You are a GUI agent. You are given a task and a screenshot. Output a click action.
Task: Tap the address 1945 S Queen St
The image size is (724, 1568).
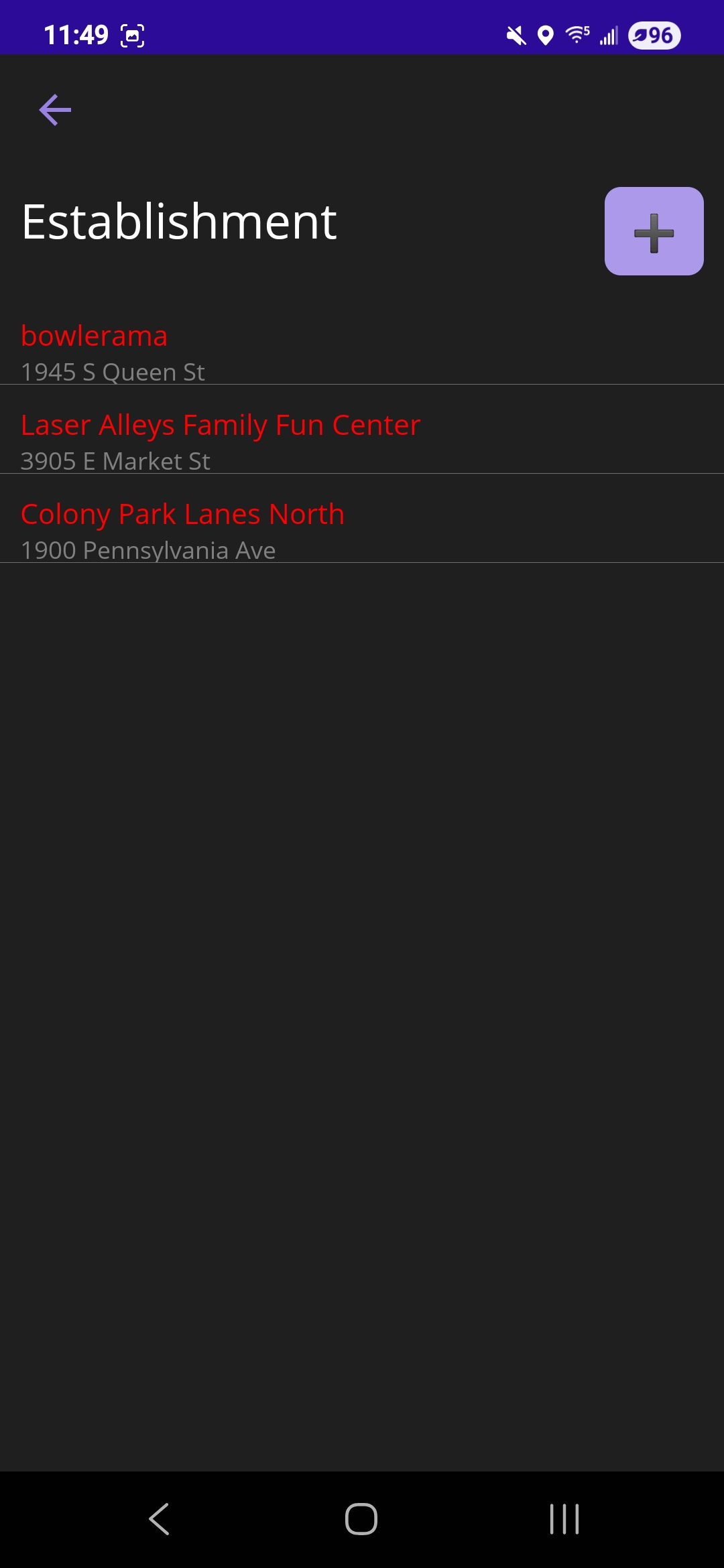pos(113,373)
